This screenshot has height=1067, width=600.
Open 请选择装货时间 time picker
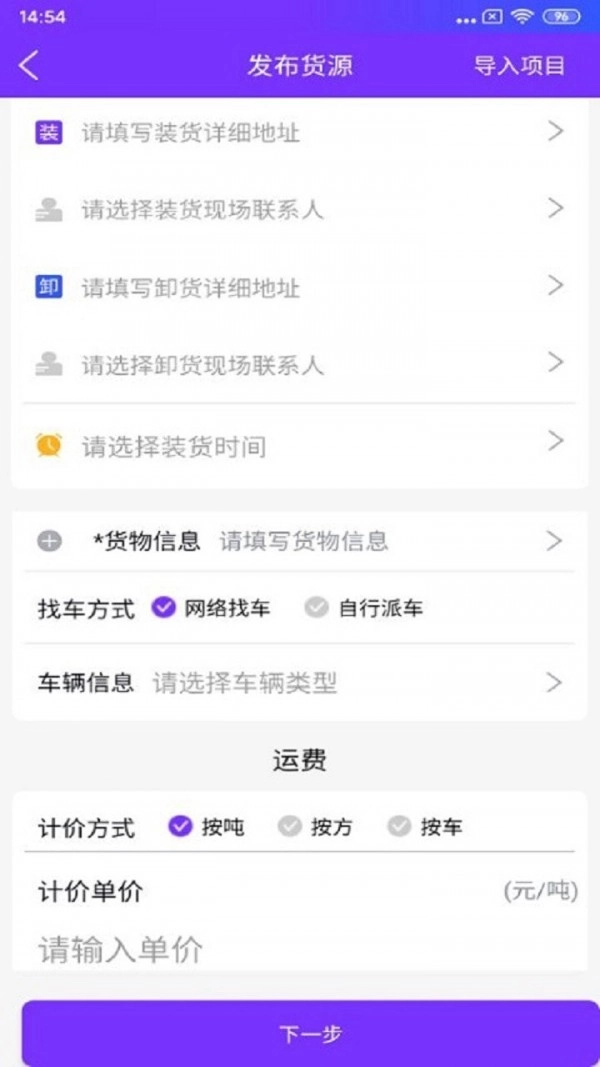(299, 445)
